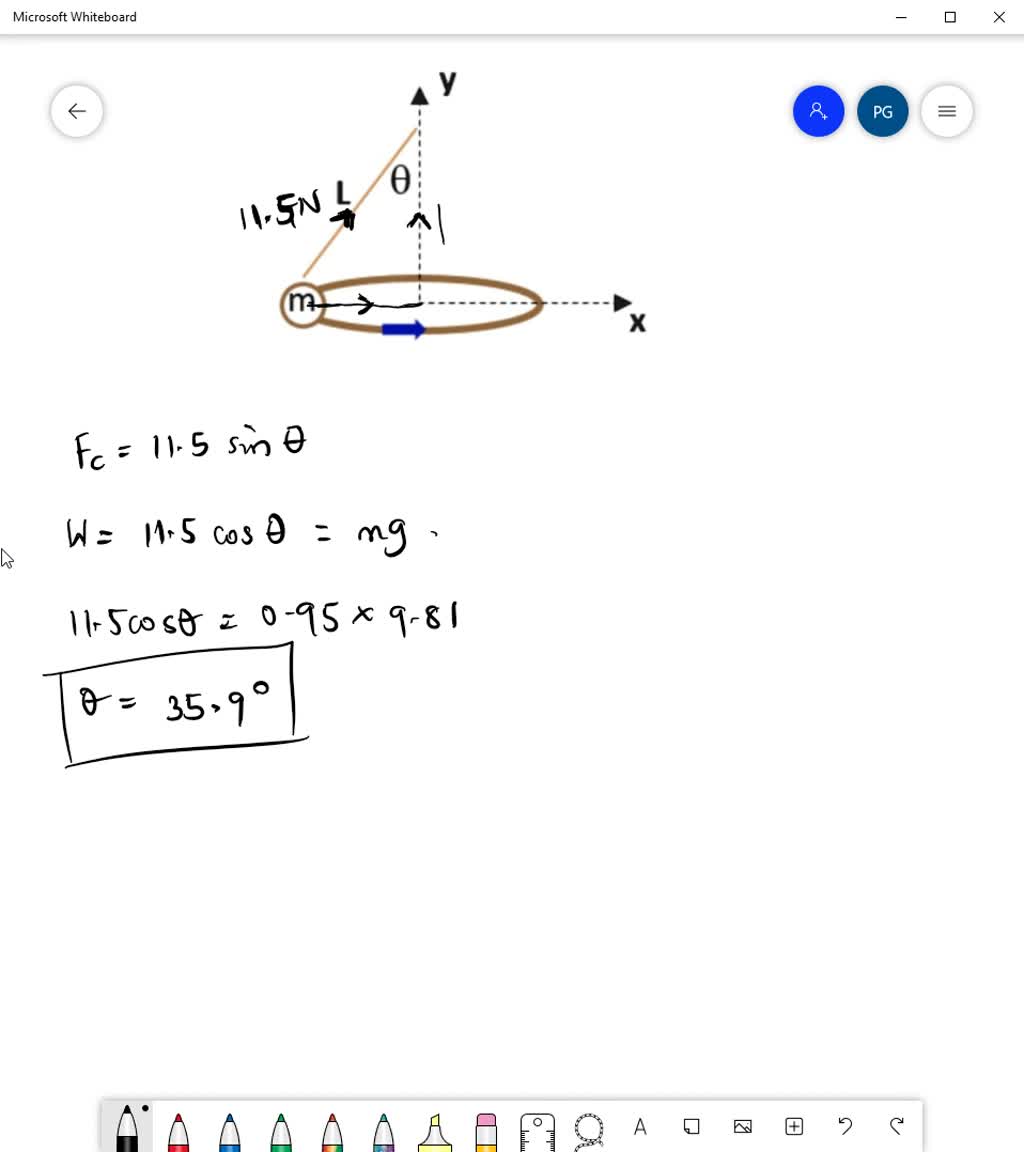Go back with the arrow button
Screen dimensions: 1024x1152
coord(77,111)
